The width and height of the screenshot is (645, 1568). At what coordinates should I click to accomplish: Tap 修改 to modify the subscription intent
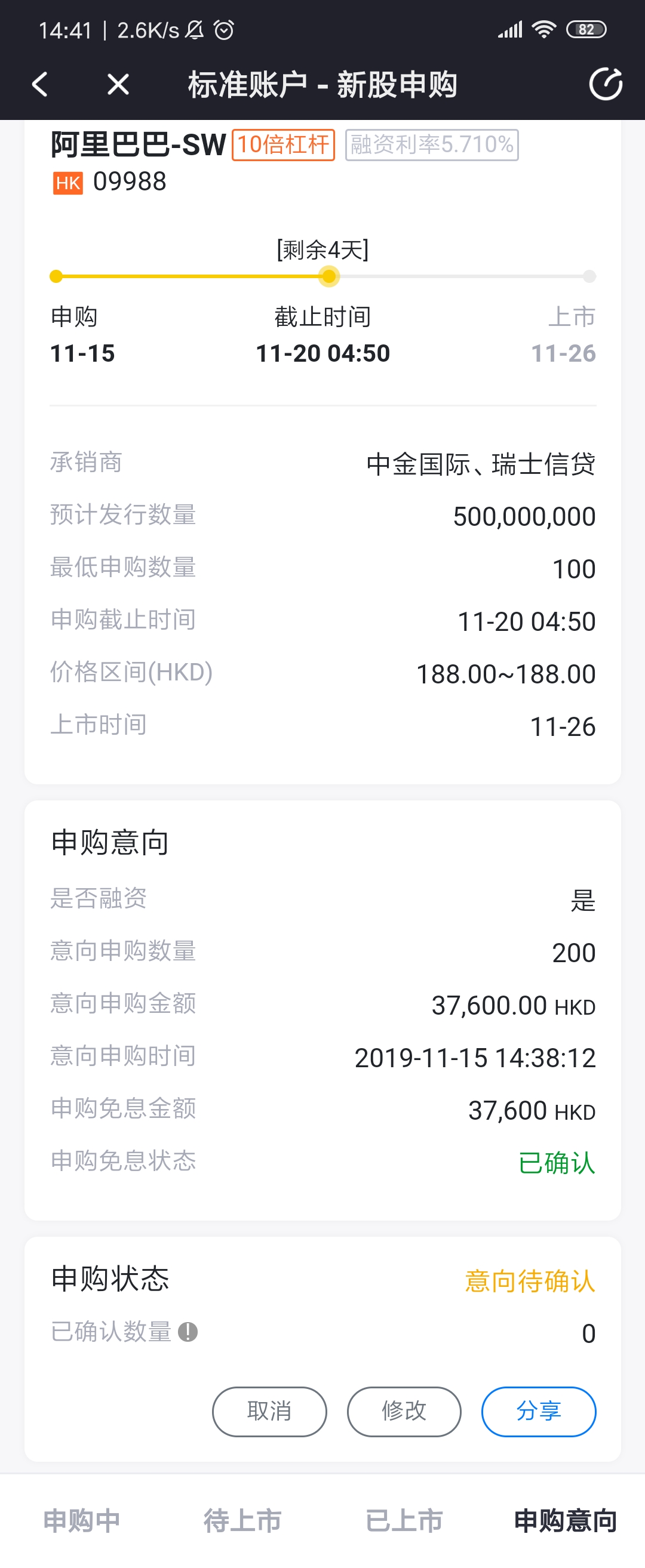(x=404, y=1411)
